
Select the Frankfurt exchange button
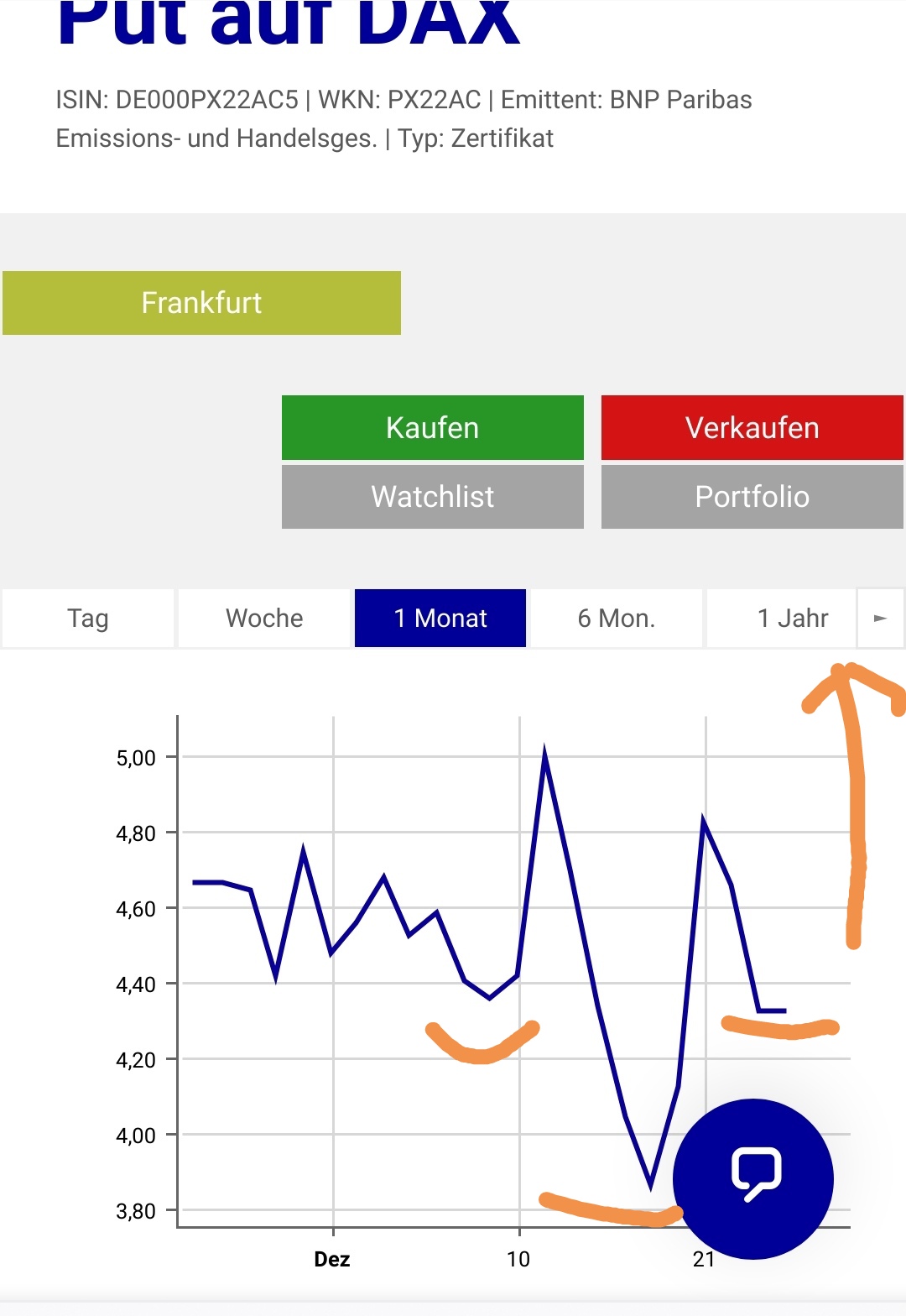point(201,303)
